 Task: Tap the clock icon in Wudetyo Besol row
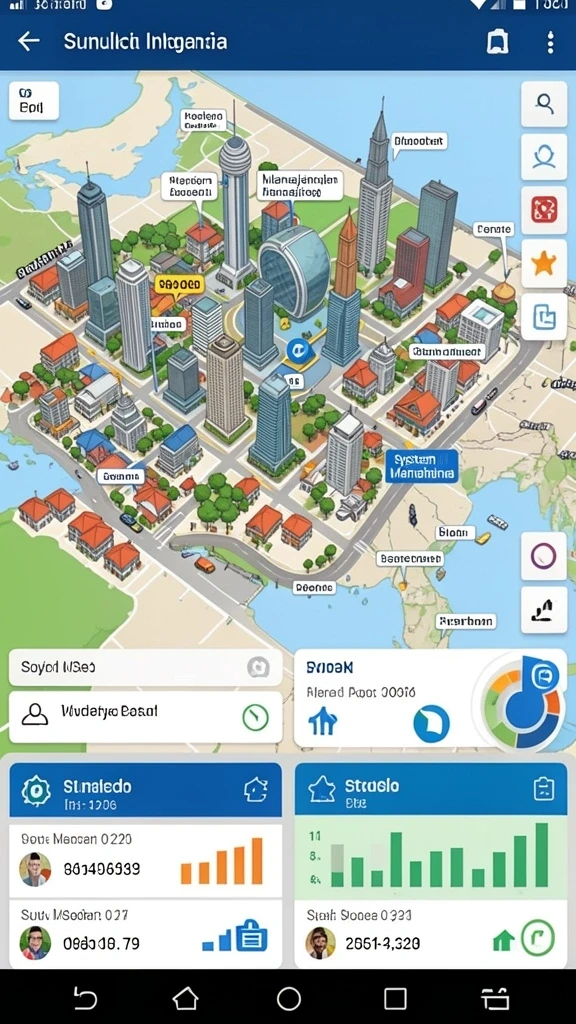[x=255, y=718]
